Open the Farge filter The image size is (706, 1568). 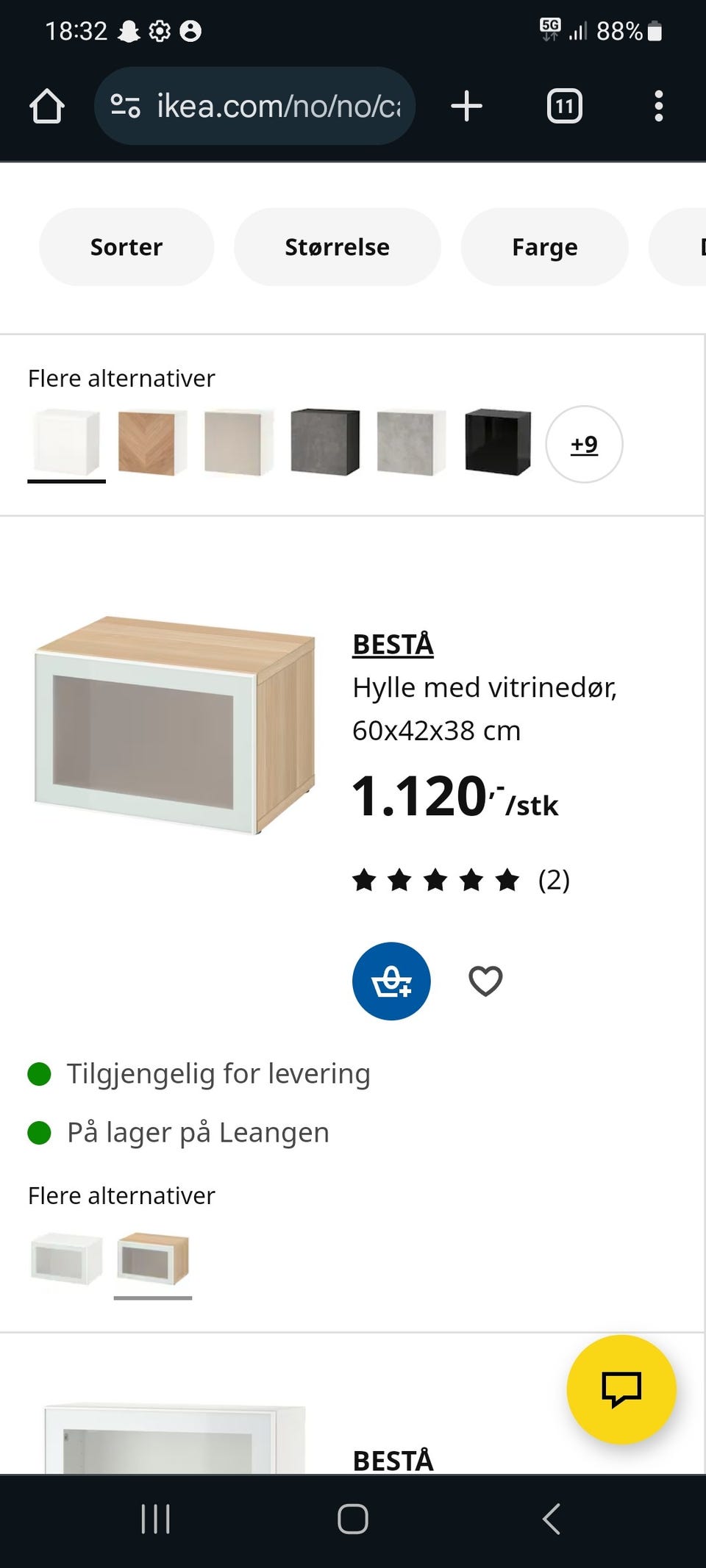545,247
